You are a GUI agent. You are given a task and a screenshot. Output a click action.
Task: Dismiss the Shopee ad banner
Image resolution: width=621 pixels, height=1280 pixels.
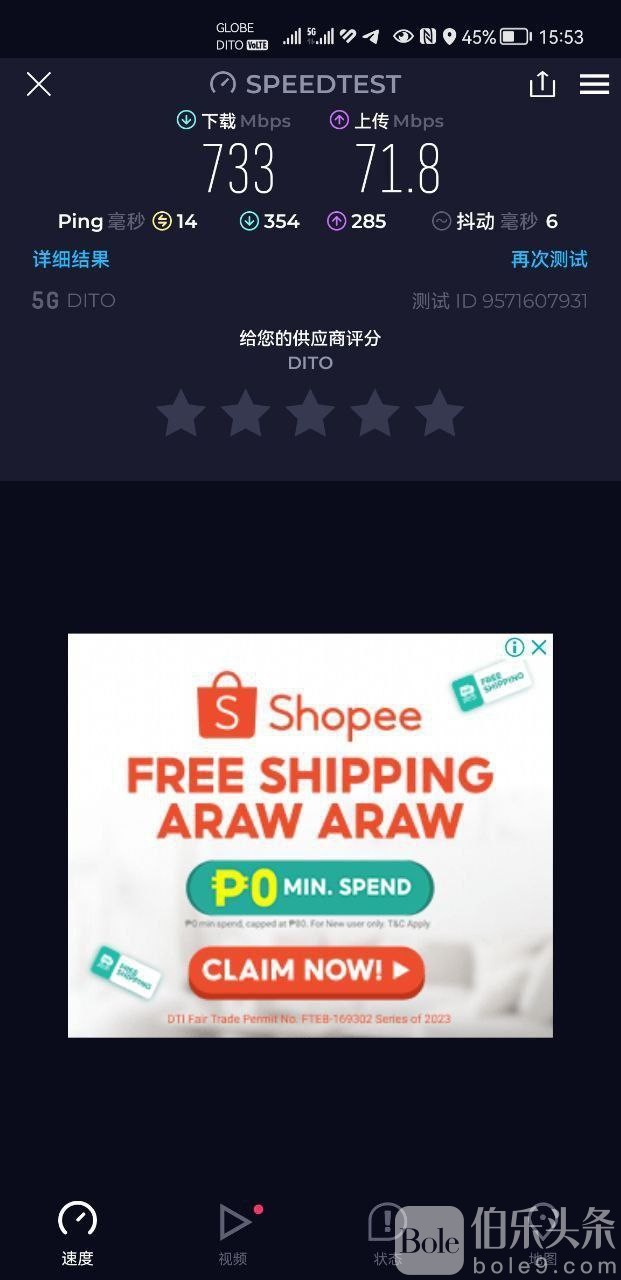click(x=539, y=647)
